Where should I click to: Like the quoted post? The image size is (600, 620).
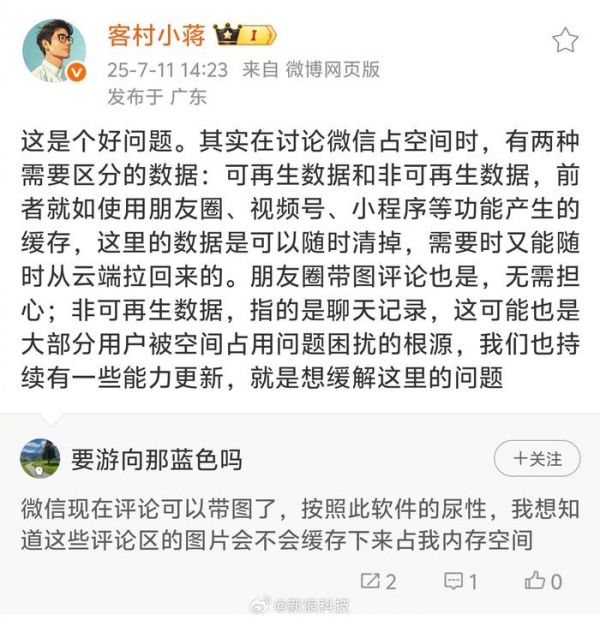(543, 581)
